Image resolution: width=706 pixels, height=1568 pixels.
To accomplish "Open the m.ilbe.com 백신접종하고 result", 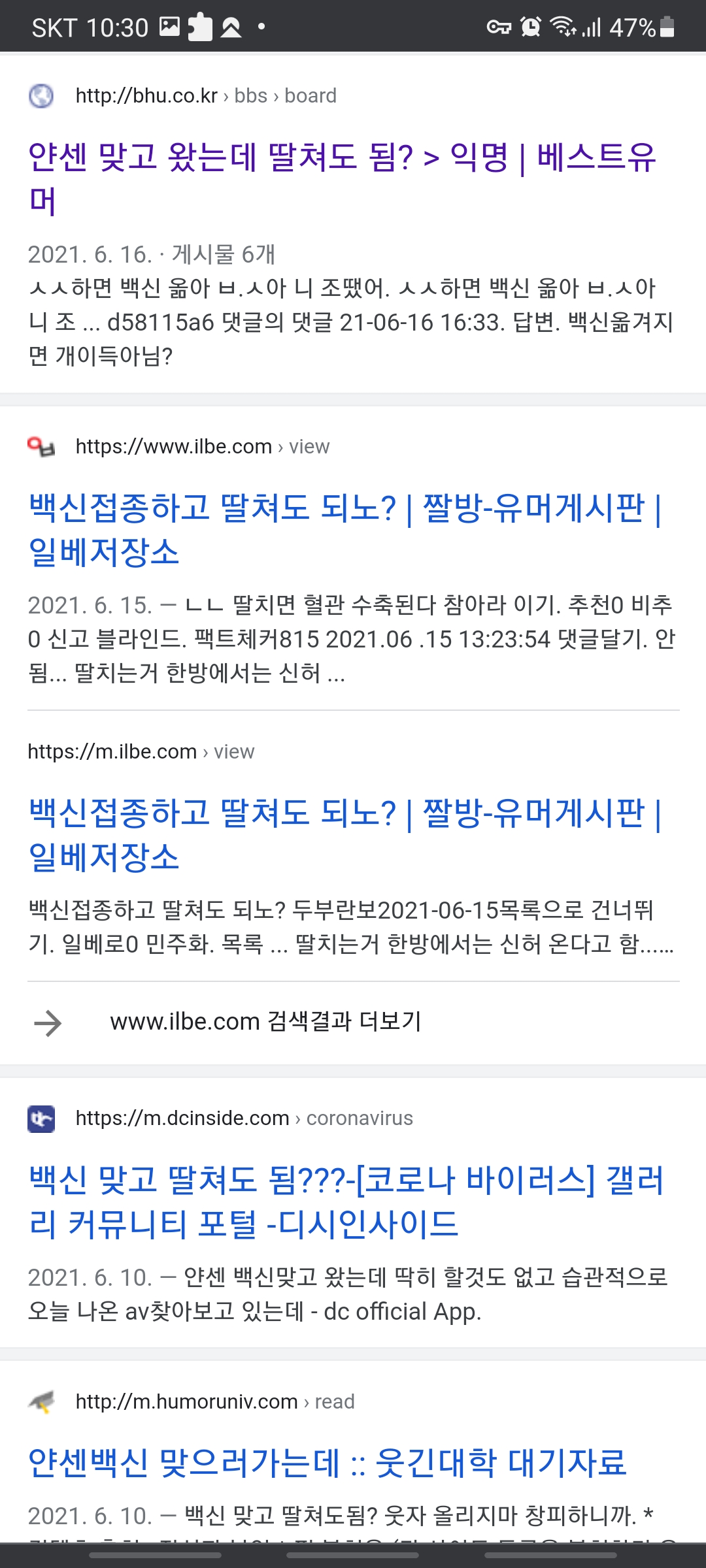I will pyautogui.click(x=344, y=814).
